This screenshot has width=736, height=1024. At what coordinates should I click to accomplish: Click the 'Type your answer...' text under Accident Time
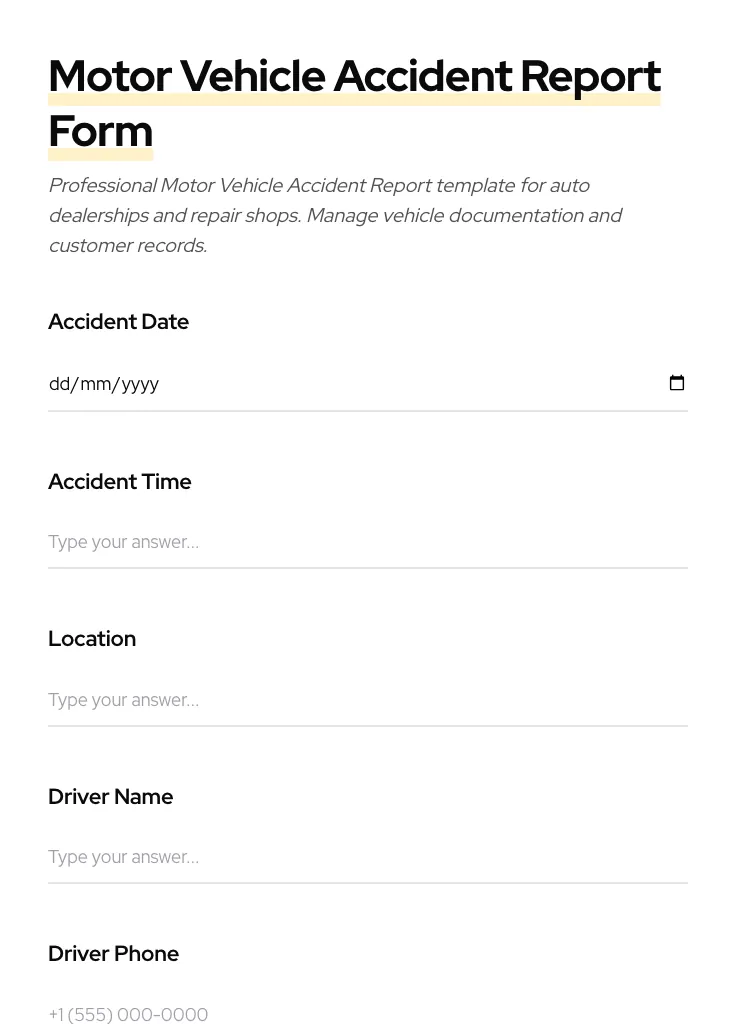(123, 542)
